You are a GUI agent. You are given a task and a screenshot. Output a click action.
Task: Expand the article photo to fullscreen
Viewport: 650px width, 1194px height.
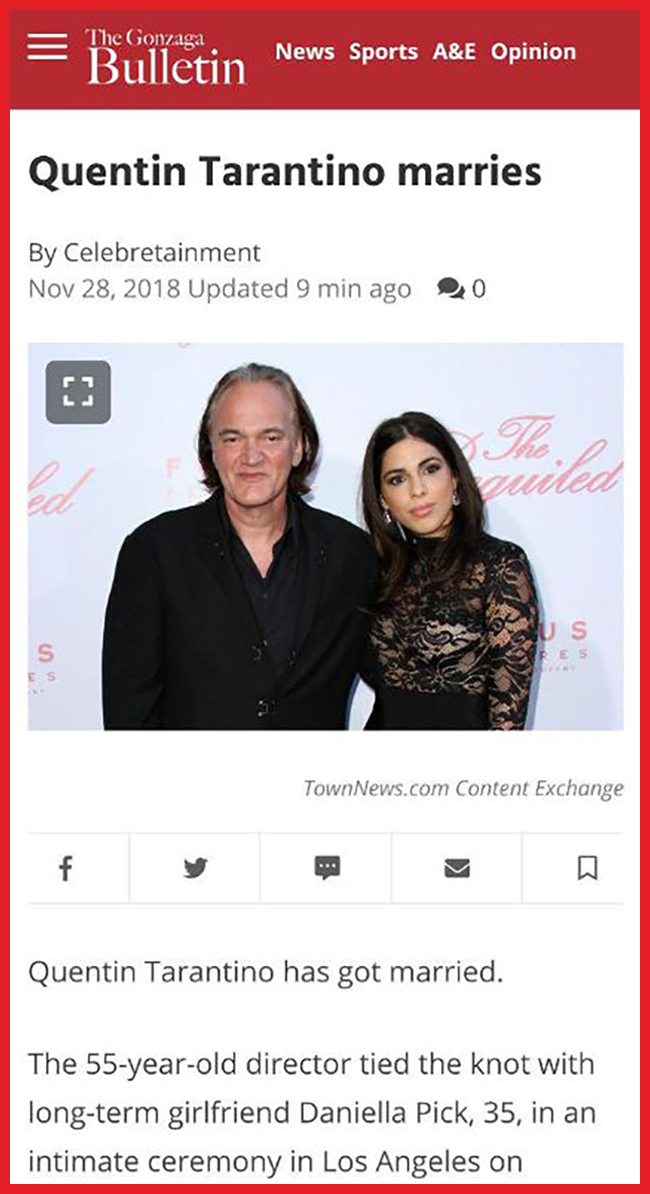click(78, 392)
